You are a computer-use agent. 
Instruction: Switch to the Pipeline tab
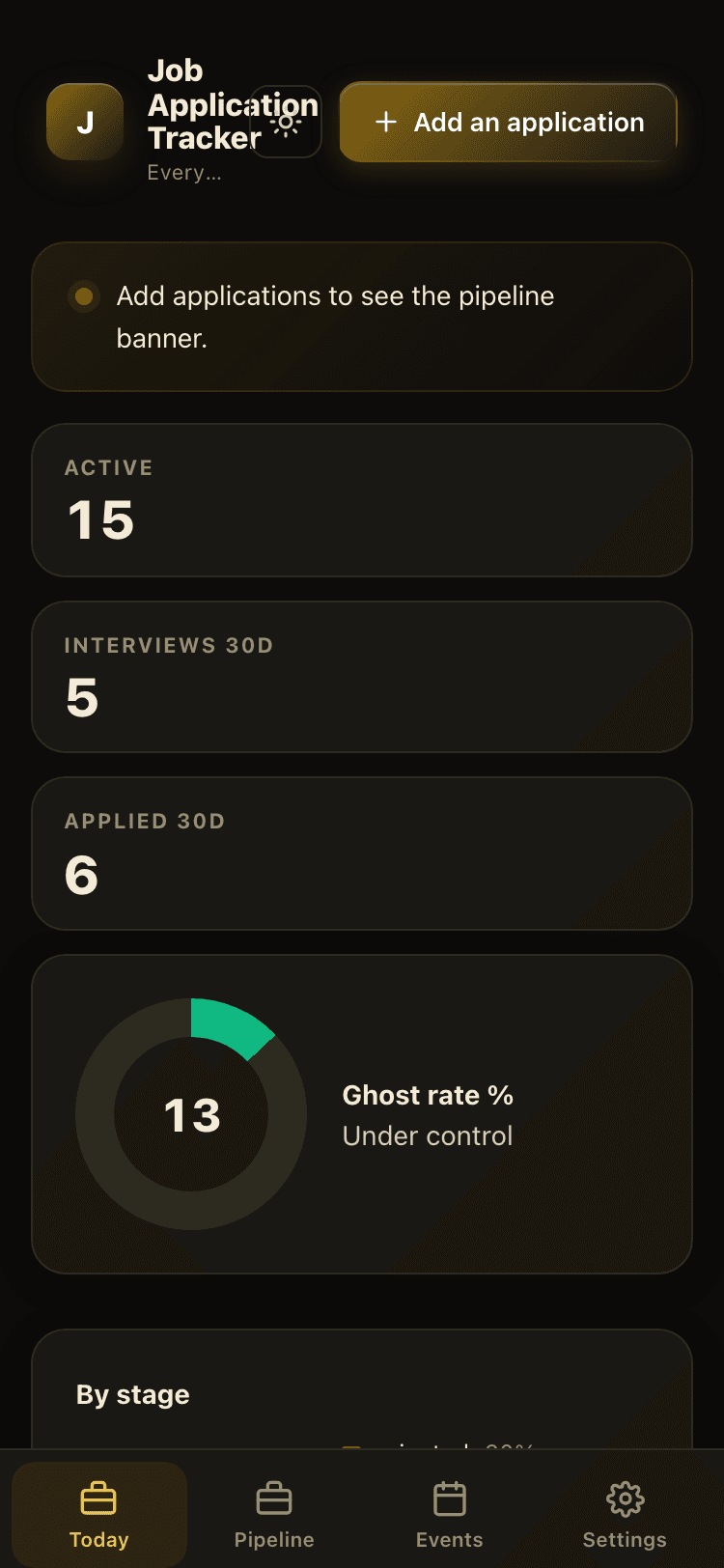(274, 1515)
